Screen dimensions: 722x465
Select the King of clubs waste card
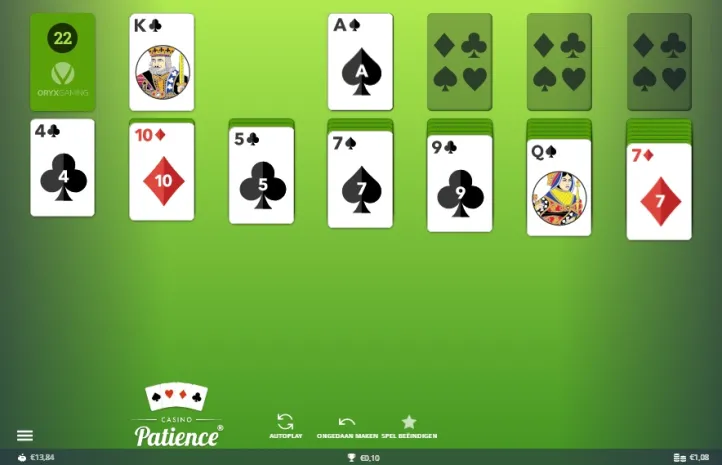(161, 62)
